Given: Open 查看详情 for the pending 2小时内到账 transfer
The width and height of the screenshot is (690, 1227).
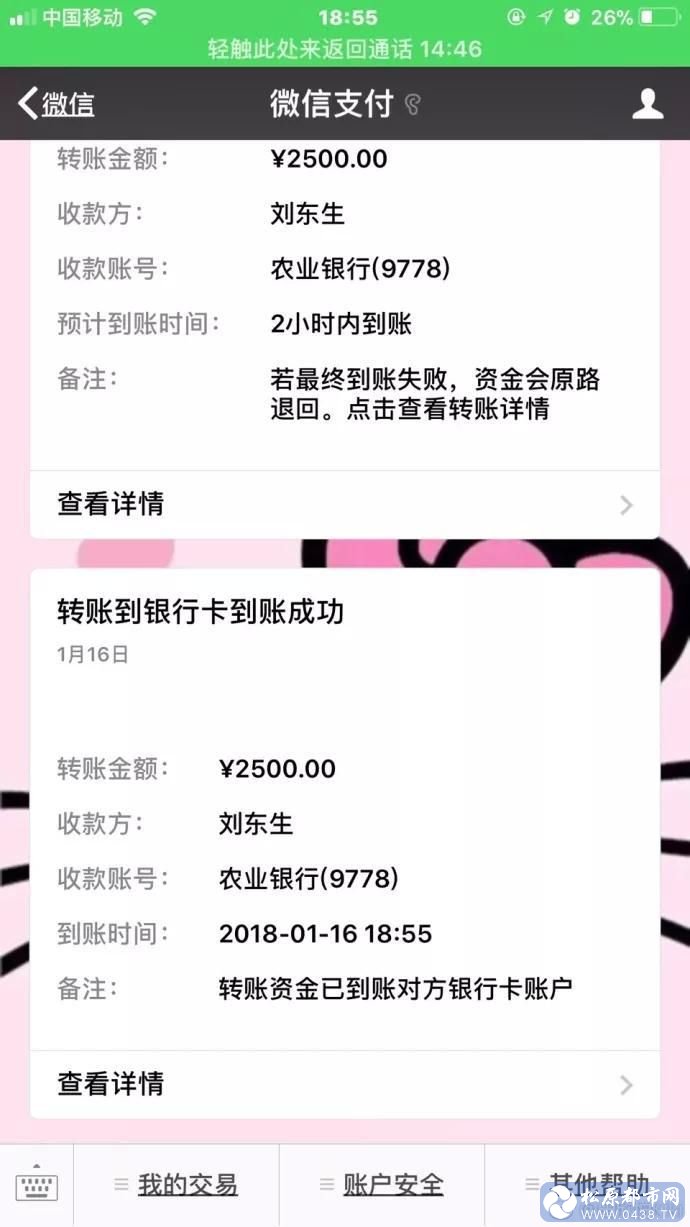Looking at the screenshot, I should point(345,504).
